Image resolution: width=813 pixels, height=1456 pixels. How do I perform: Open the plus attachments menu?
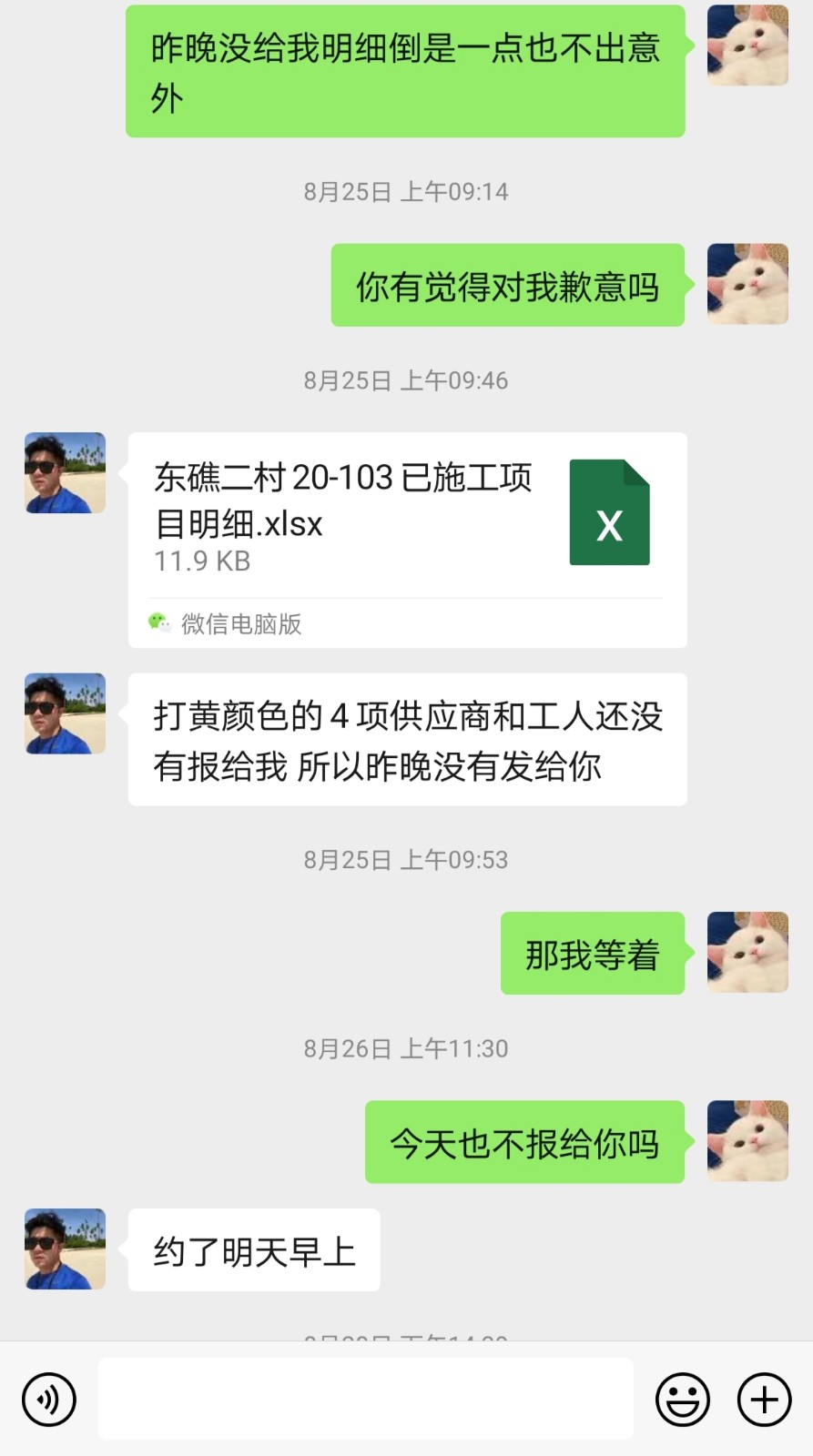tap(764, 1400)
